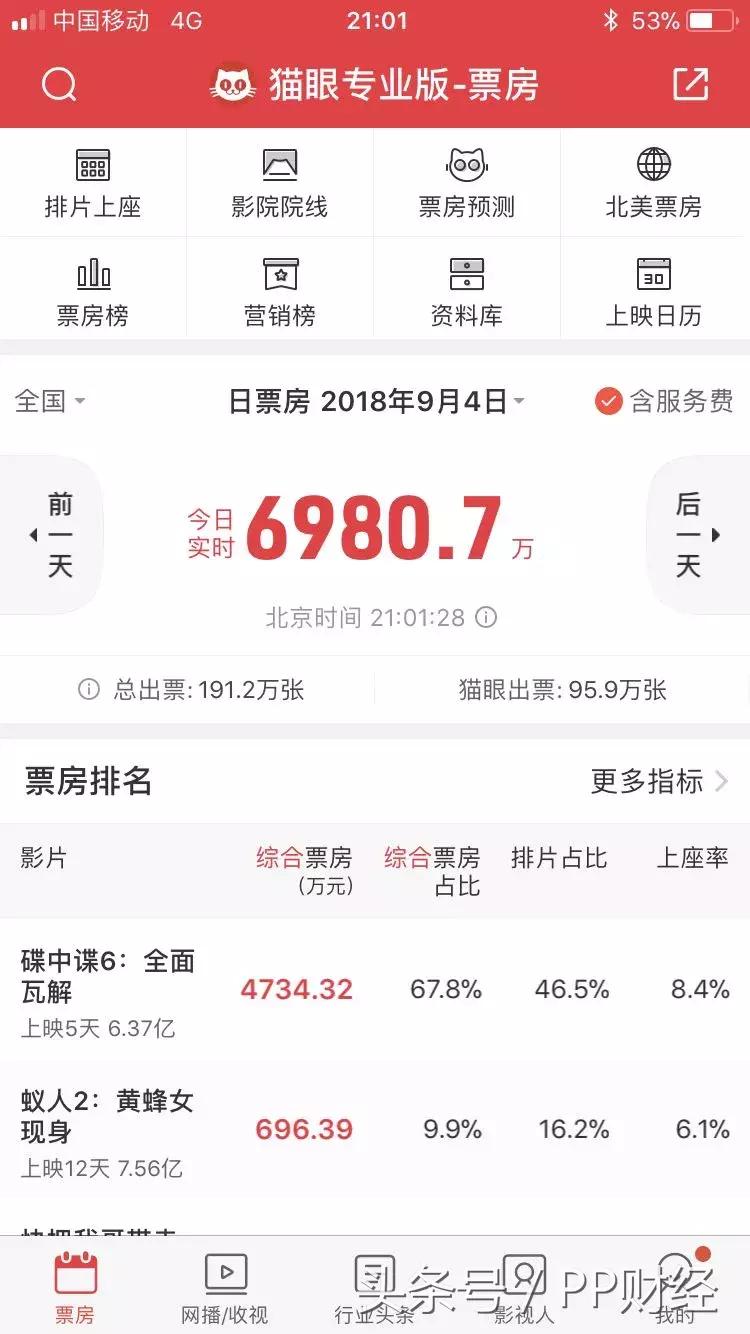Viewport: 750px width, 1334px height.
Task: Open 票房预测 section
Action: click(467, 184)
